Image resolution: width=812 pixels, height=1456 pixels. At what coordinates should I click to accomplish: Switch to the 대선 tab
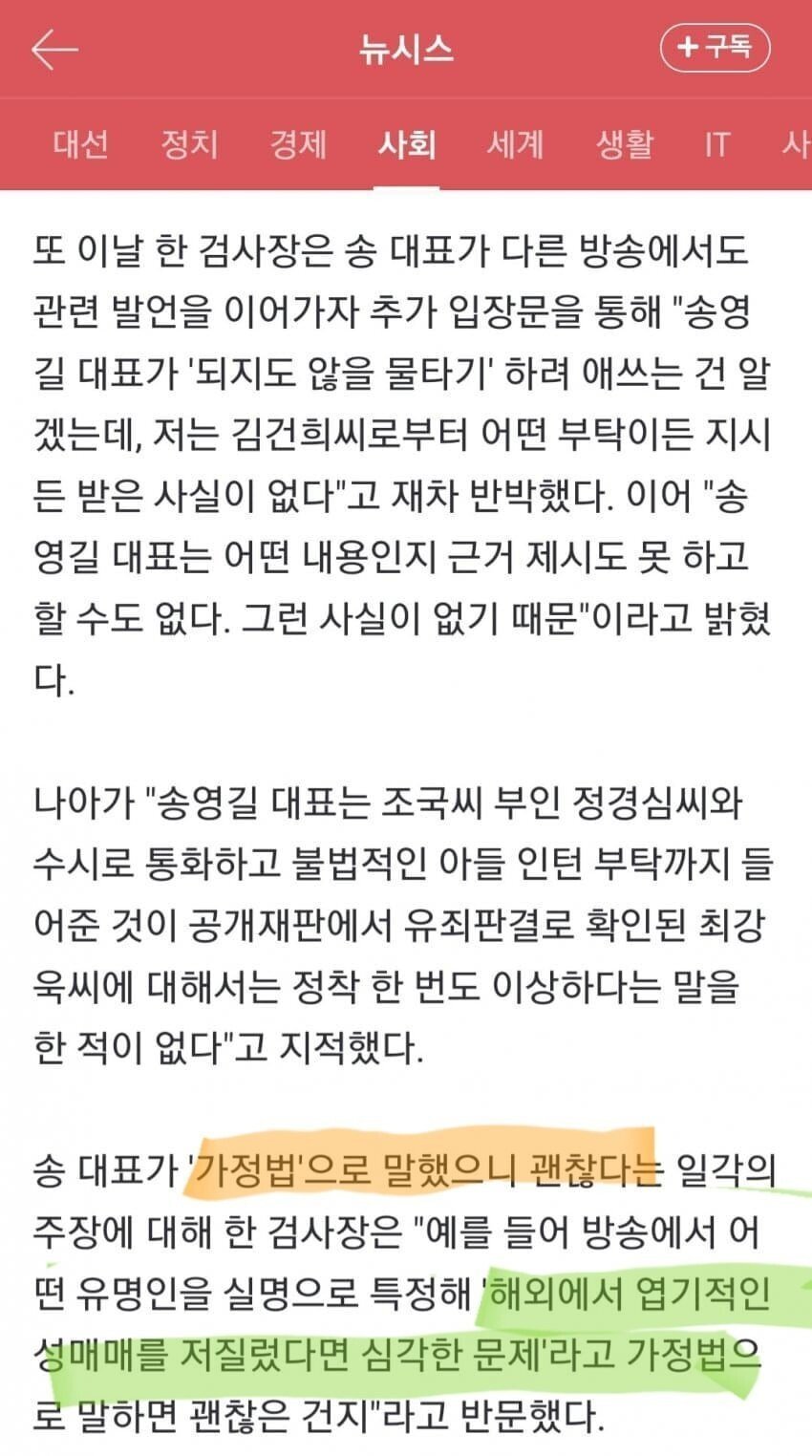[81, 144]
